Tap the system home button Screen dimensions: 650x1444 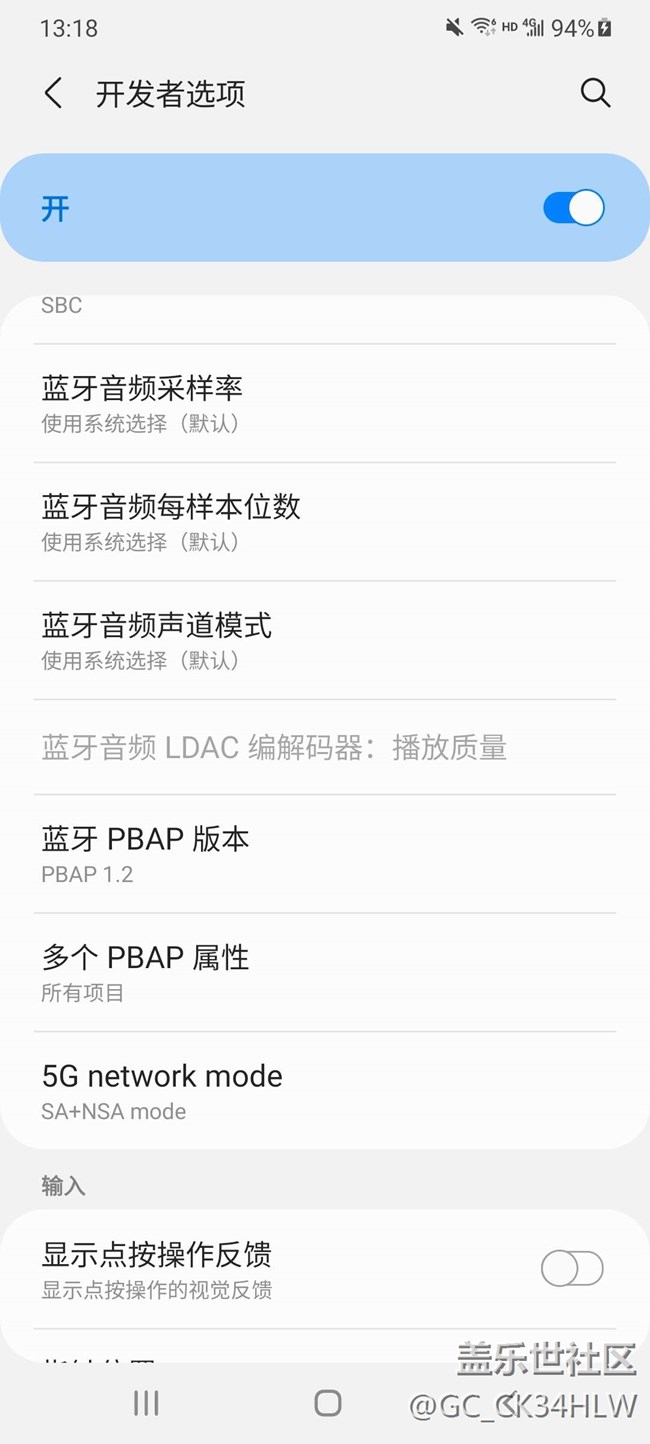pyautogui.click(x=328, y=1403)
